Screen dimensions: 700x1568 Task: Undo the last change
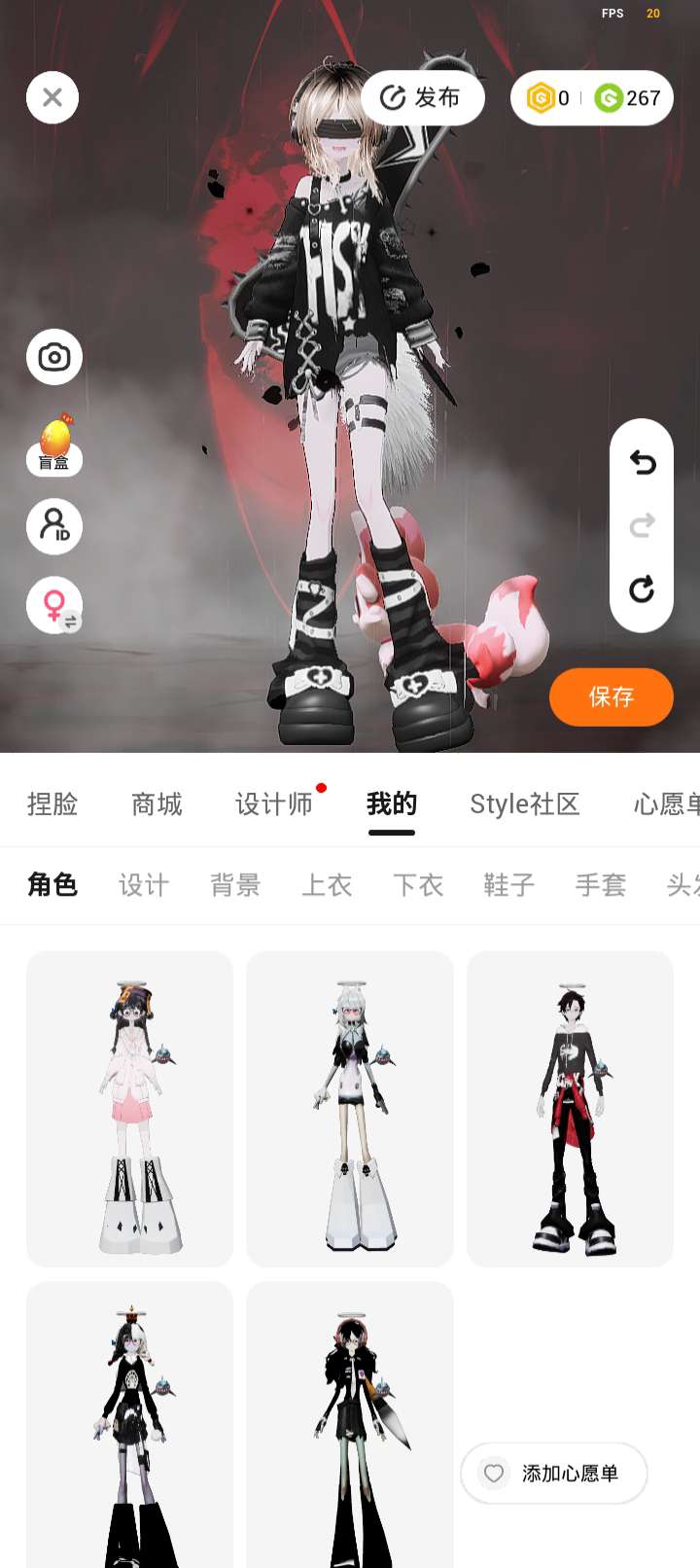click(x=642, y=462)
